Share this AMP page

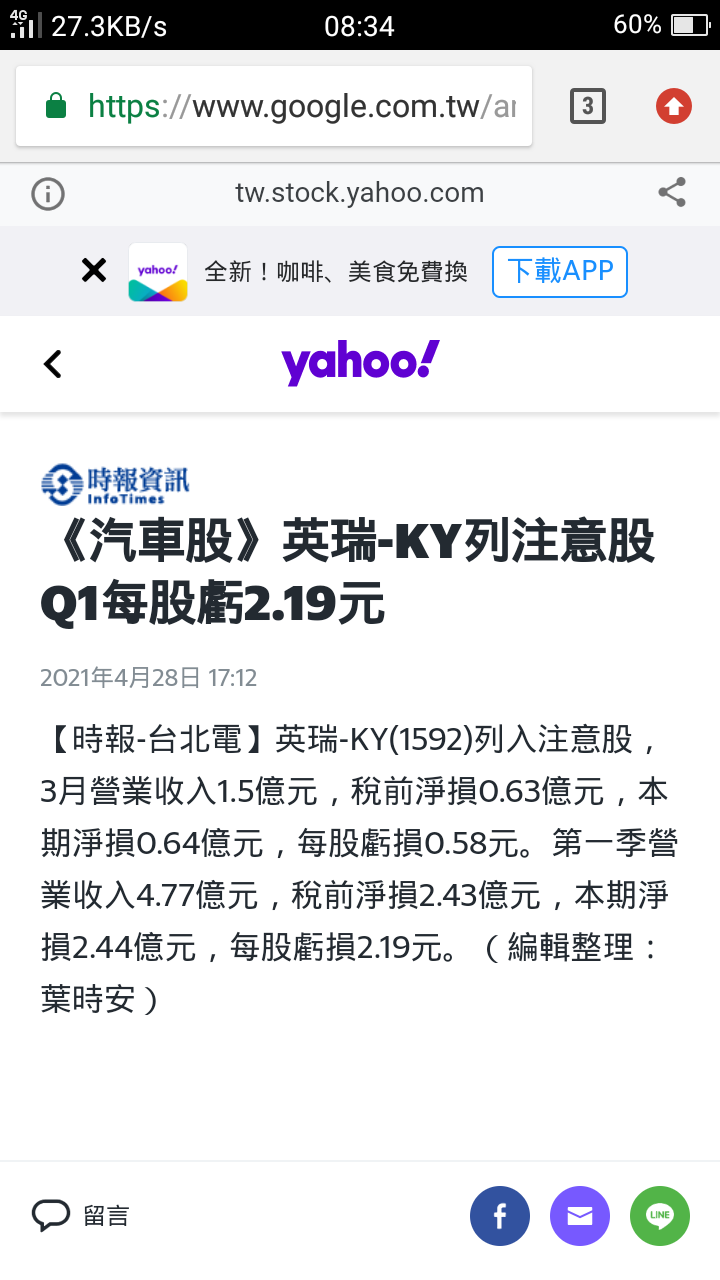[672, 193]
